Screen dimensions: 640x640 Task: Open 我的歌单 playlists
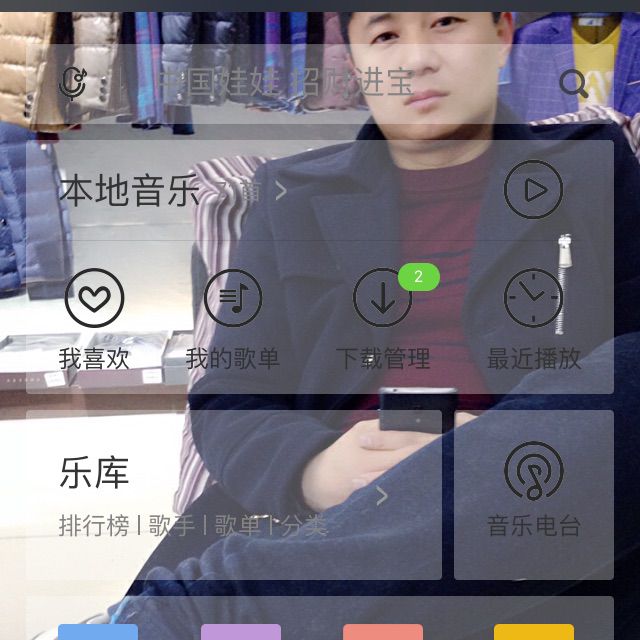(x=233, y=319)
